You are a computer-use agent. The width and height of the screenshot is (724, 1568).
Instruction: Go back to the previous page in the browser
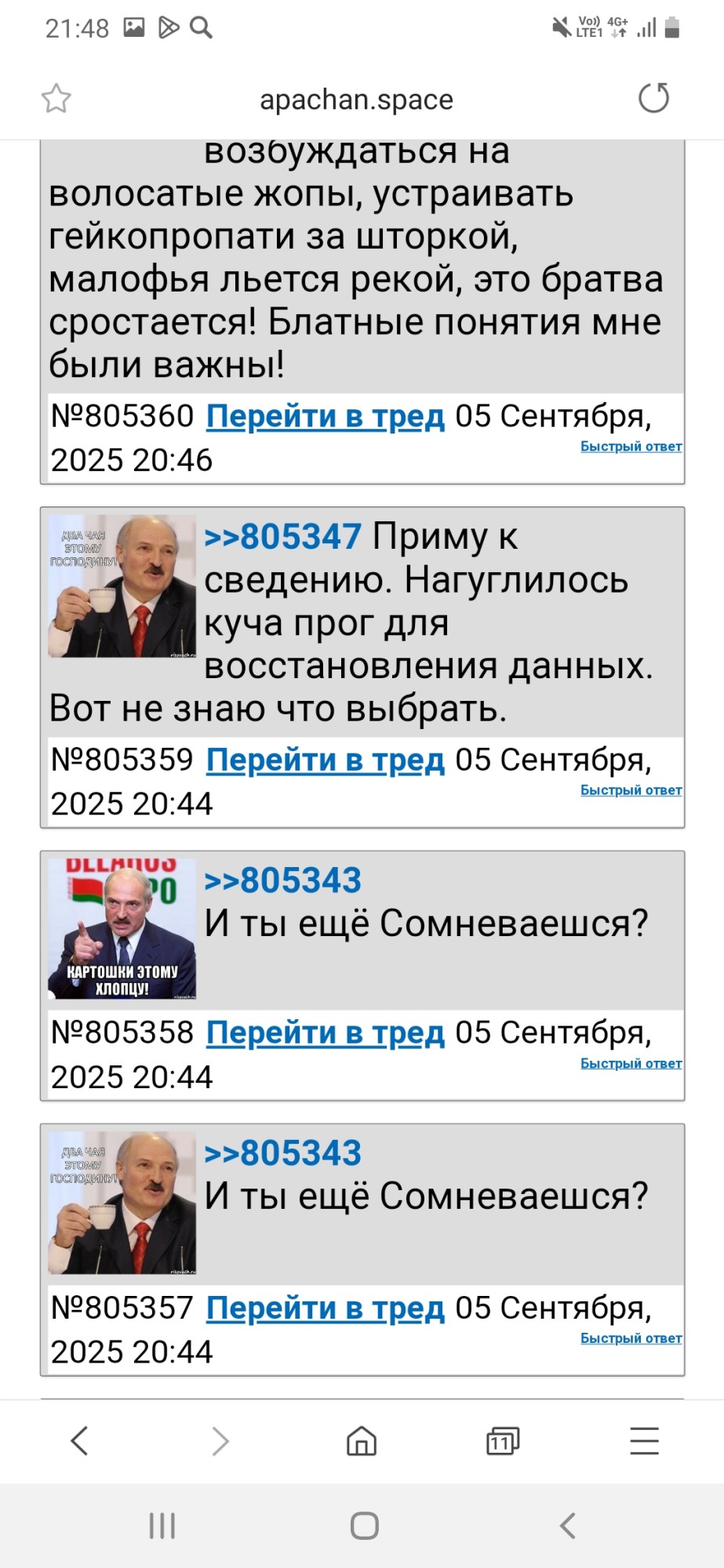(79, 1441)
